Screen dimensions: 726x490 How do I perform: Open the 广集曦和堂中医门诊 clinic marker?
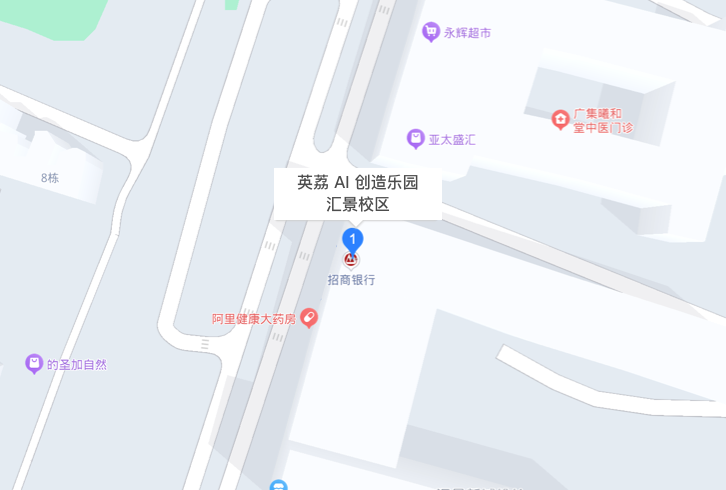[x=561, y=120]
